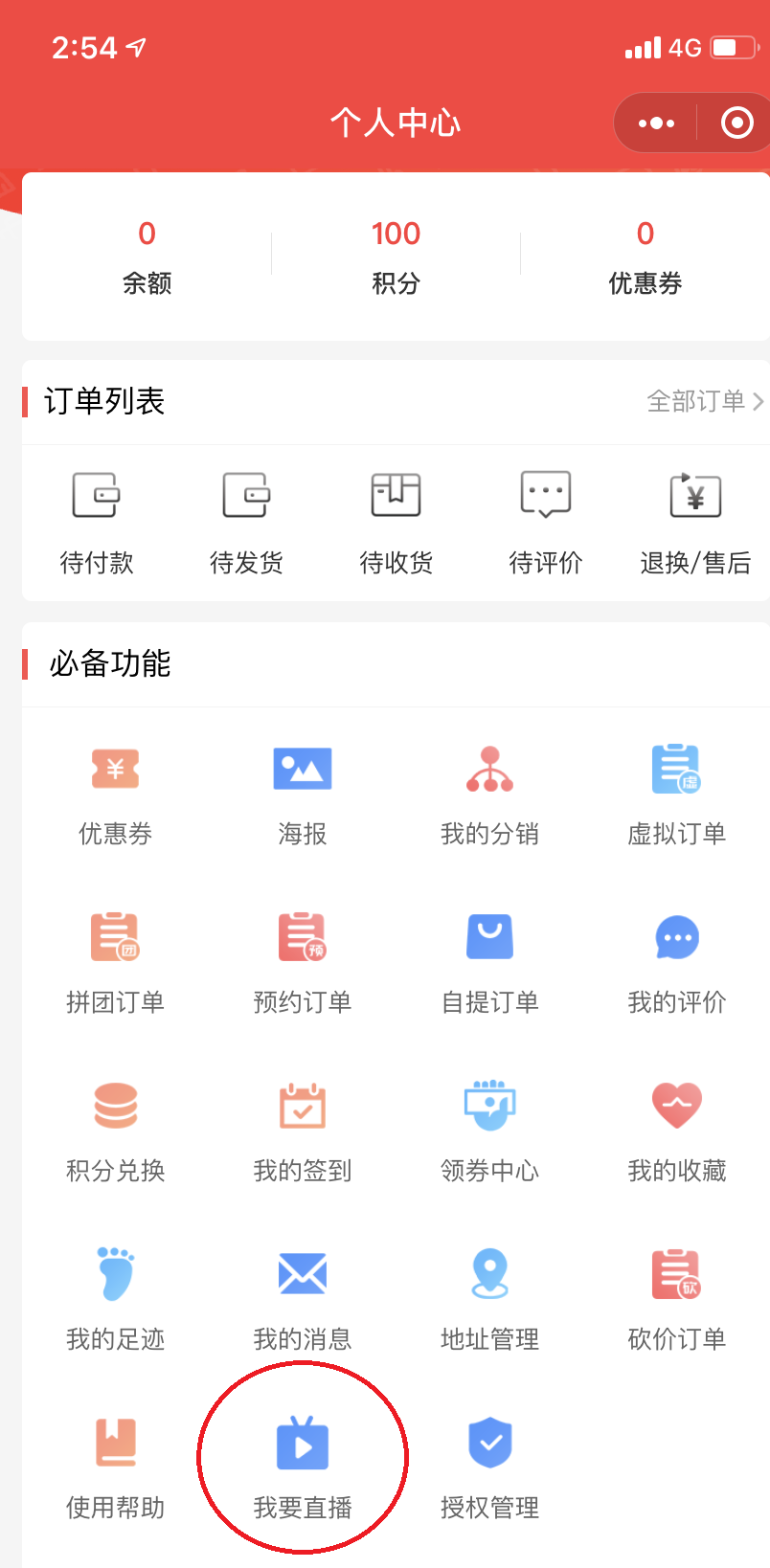Check in via 我的签到

click(303, 1131)
